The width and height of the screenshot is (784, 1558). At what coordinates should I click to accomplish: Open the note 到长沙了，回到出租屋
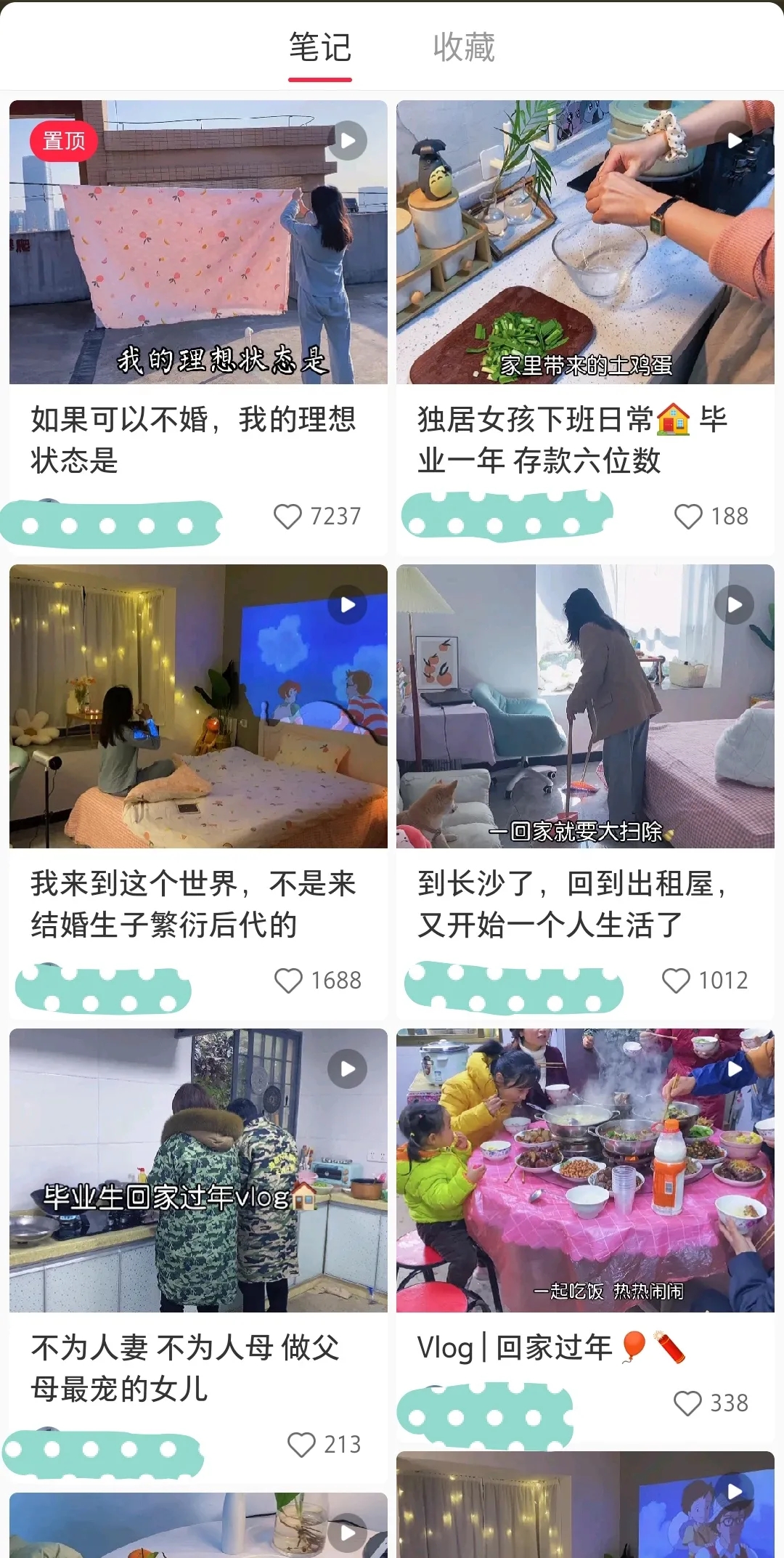pyautogui.click(x=585, y=707)
